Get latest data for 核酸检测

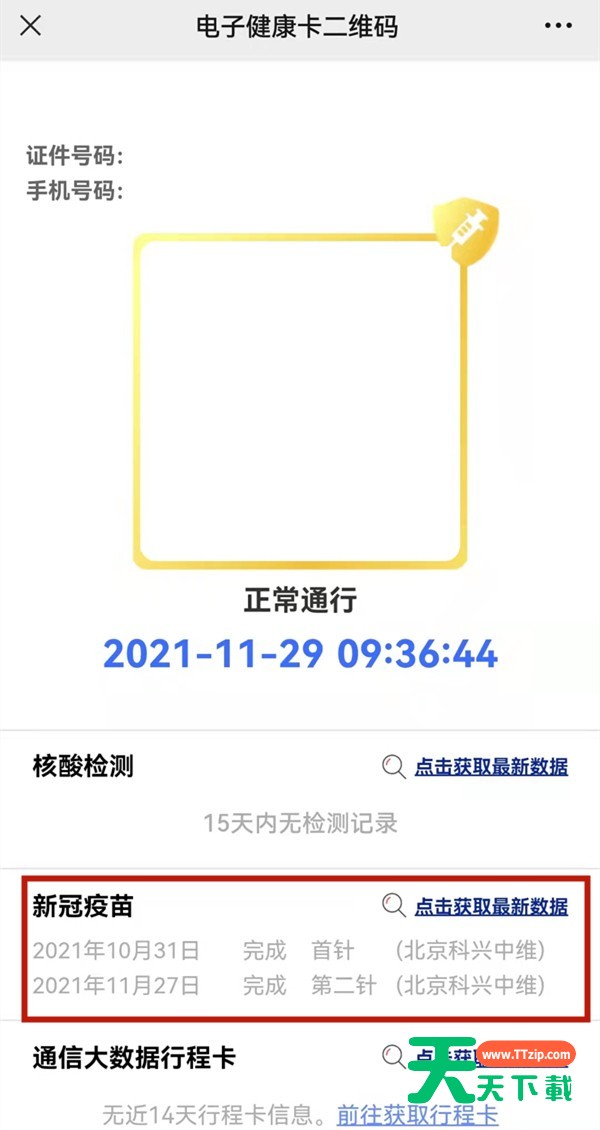click(490, 767)
